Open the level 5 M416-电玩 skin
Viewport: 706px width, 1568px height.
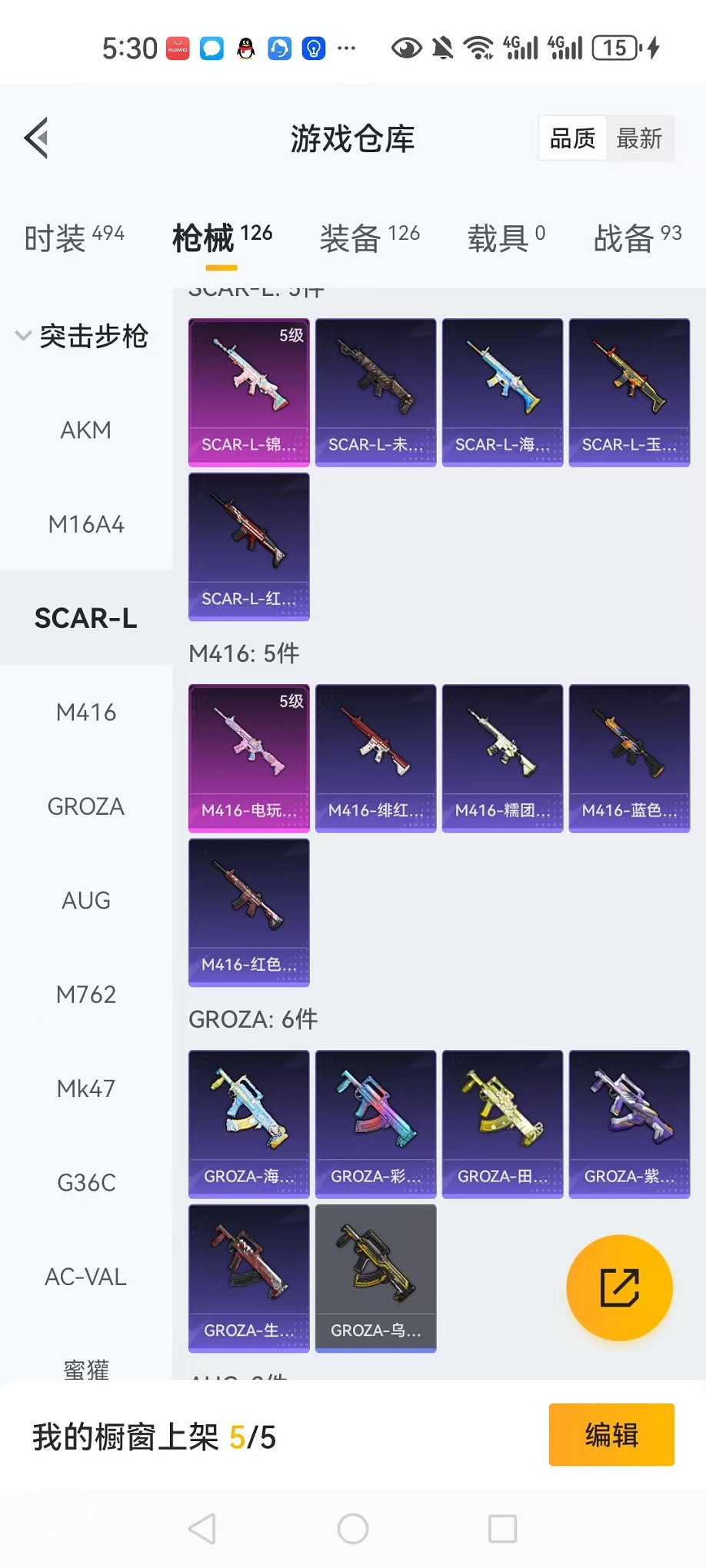(248, 758)
